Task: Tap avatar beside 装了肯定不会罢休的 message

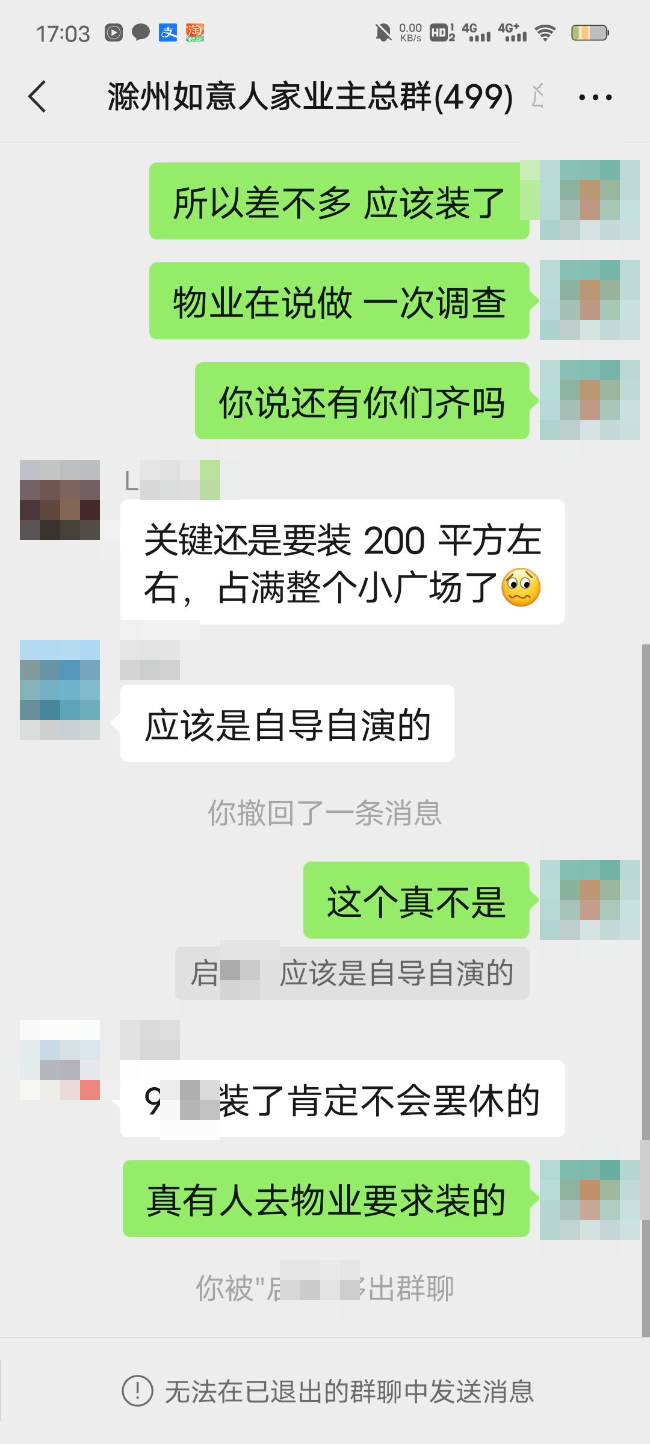Action: (60, 1060)
